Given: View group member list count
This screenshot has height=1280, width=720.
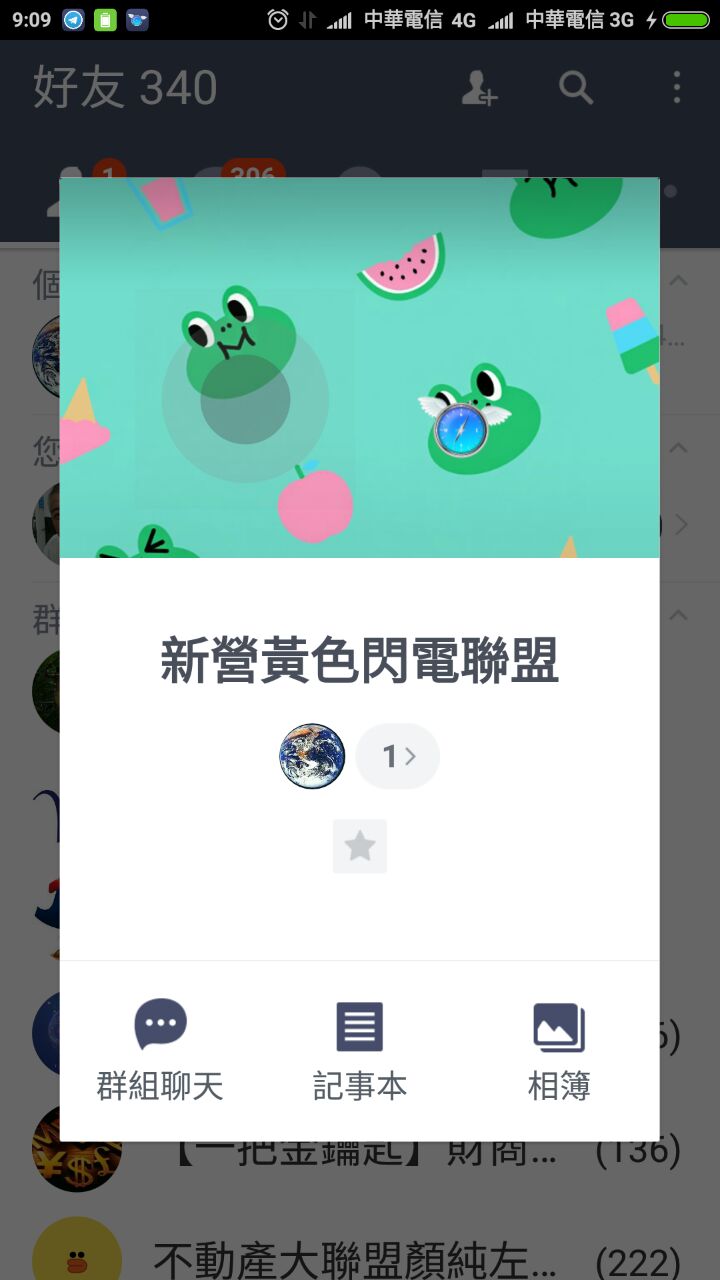Looking at the screenshot, I should point(398,756).
